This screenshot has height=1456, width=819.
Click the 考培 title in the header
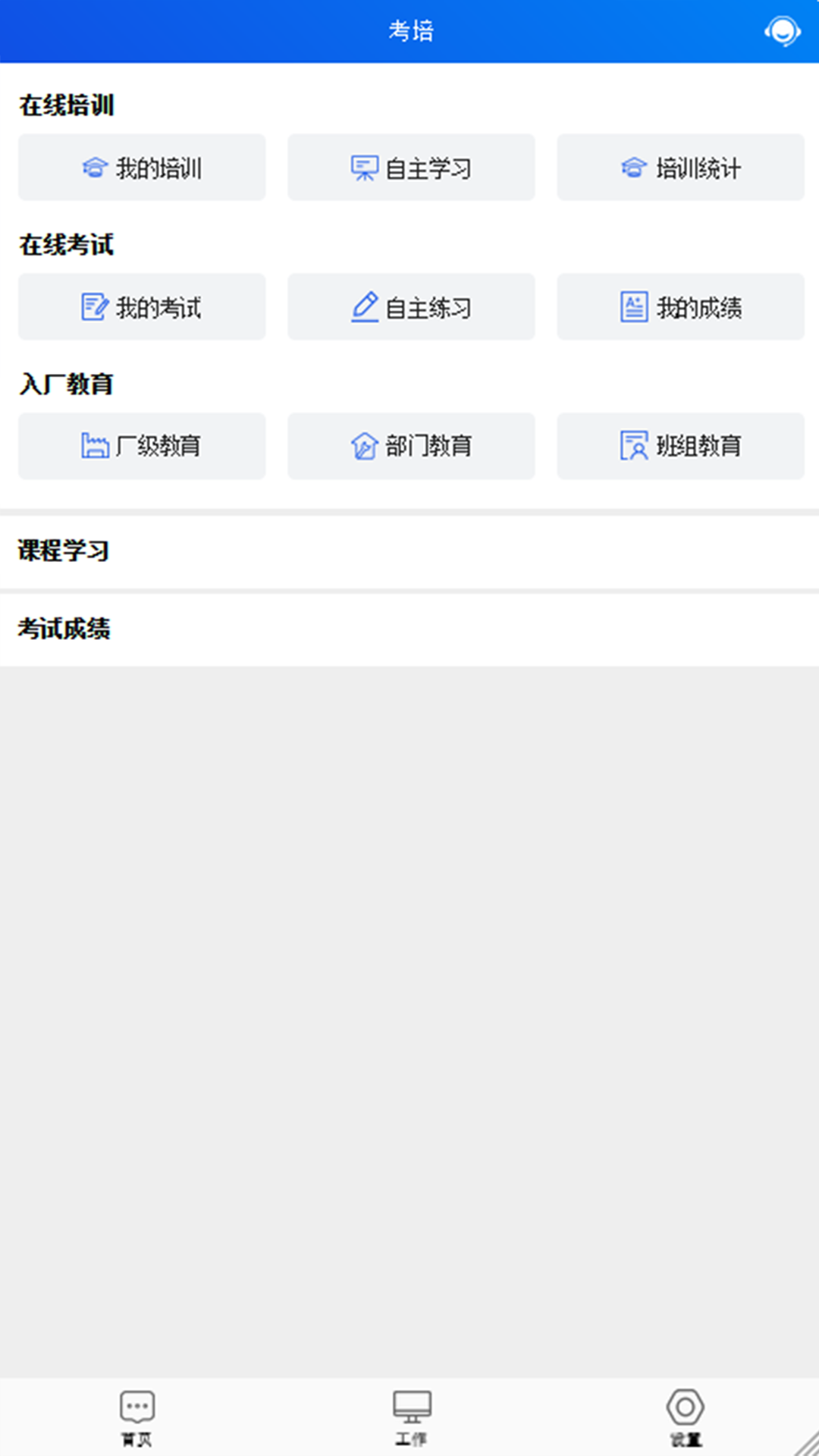tap(409, 32)
